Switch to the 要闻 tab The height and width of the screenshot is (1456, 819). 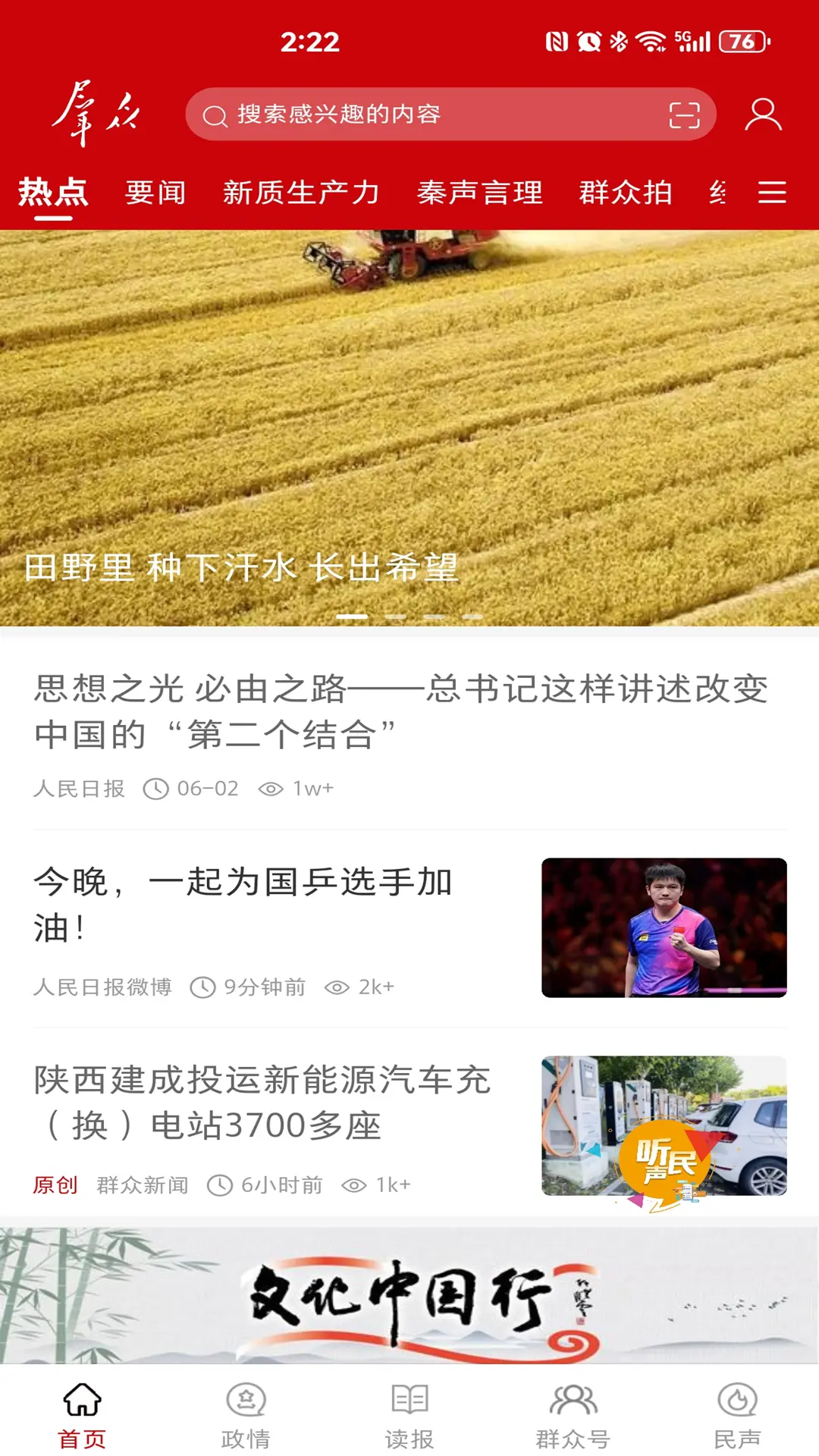pyautogui.click(x=155, y=193)
